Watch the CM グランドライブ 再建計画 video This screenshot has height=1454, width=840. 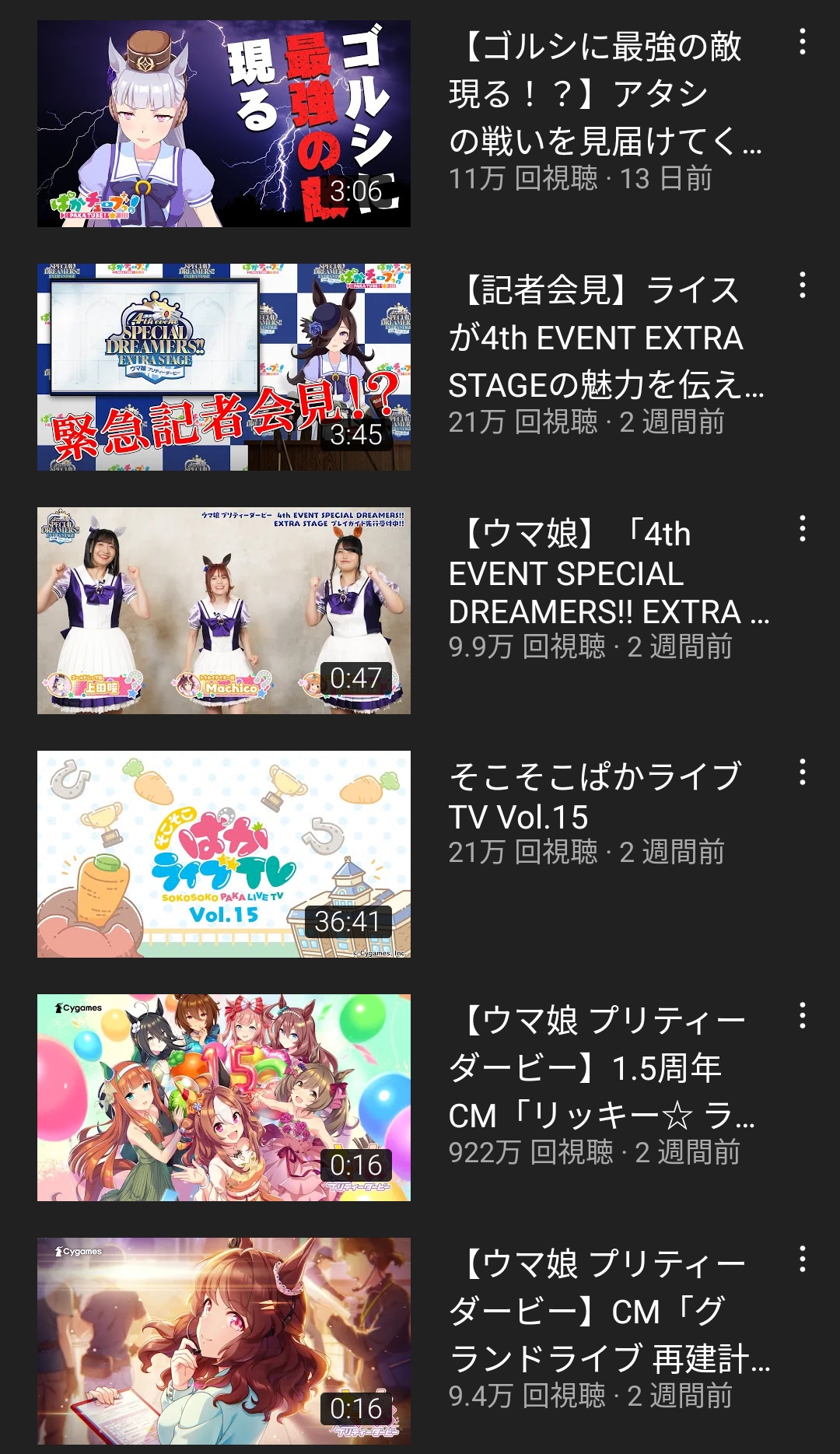[224, 1341]
